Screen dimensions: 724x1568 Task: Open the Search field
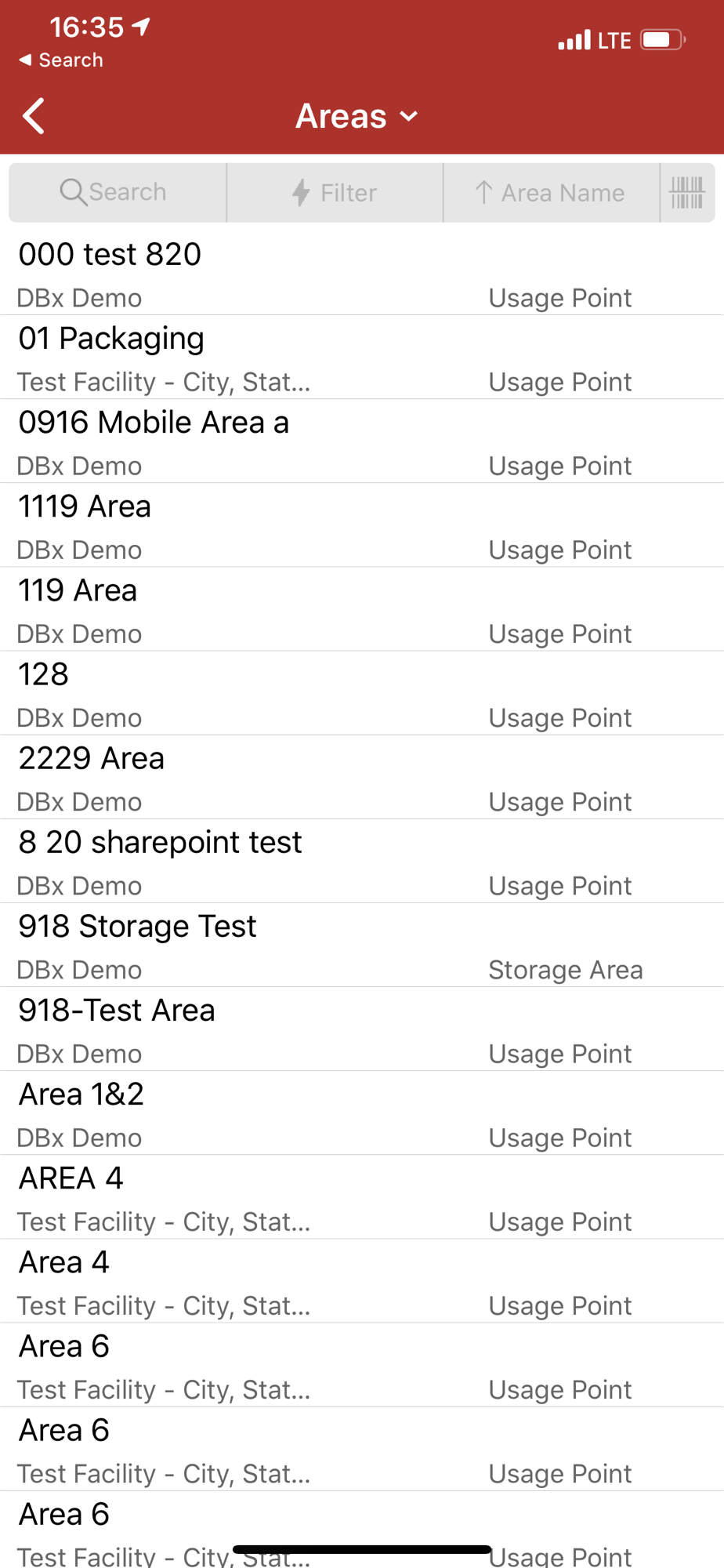point(118,192)
